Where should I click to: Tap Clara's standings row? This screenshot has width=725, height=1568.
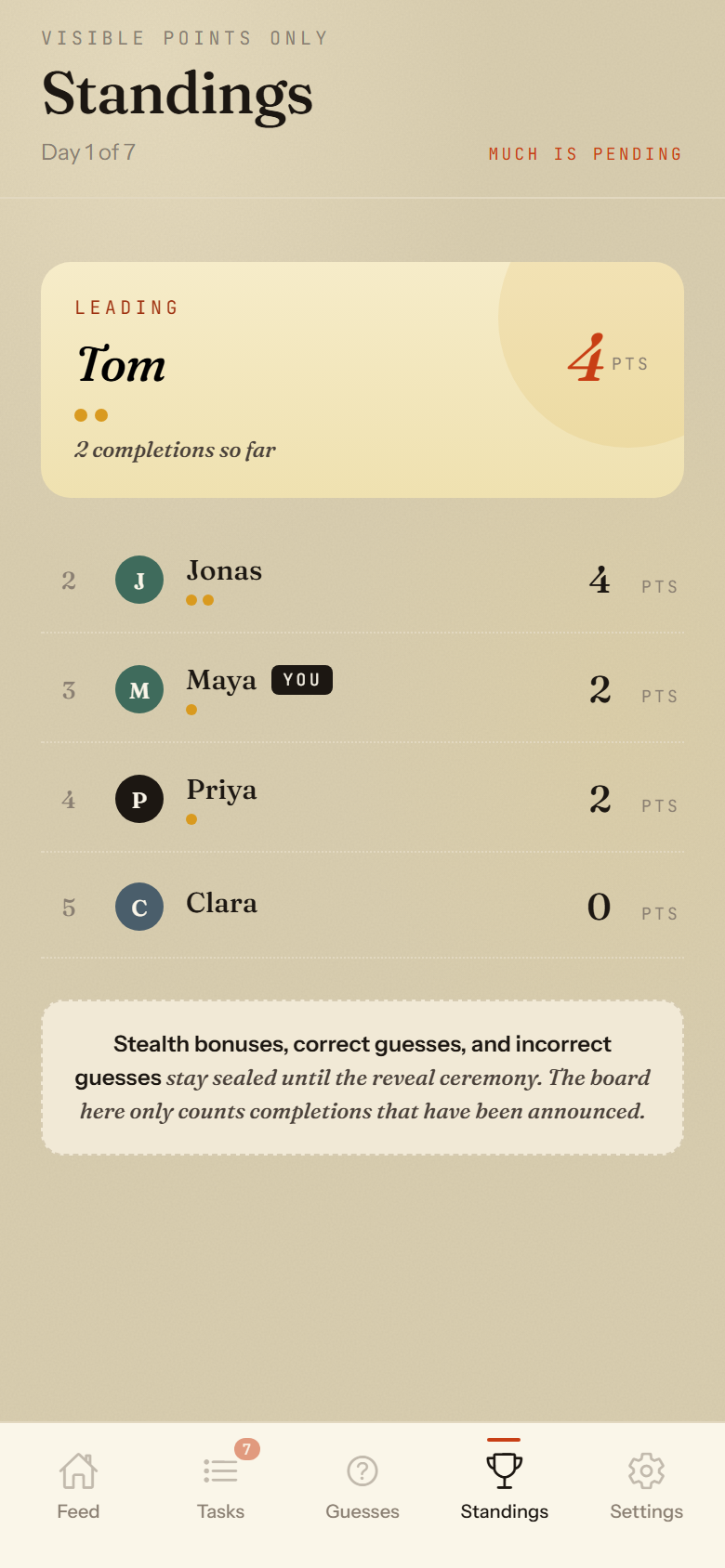point(362,907)
